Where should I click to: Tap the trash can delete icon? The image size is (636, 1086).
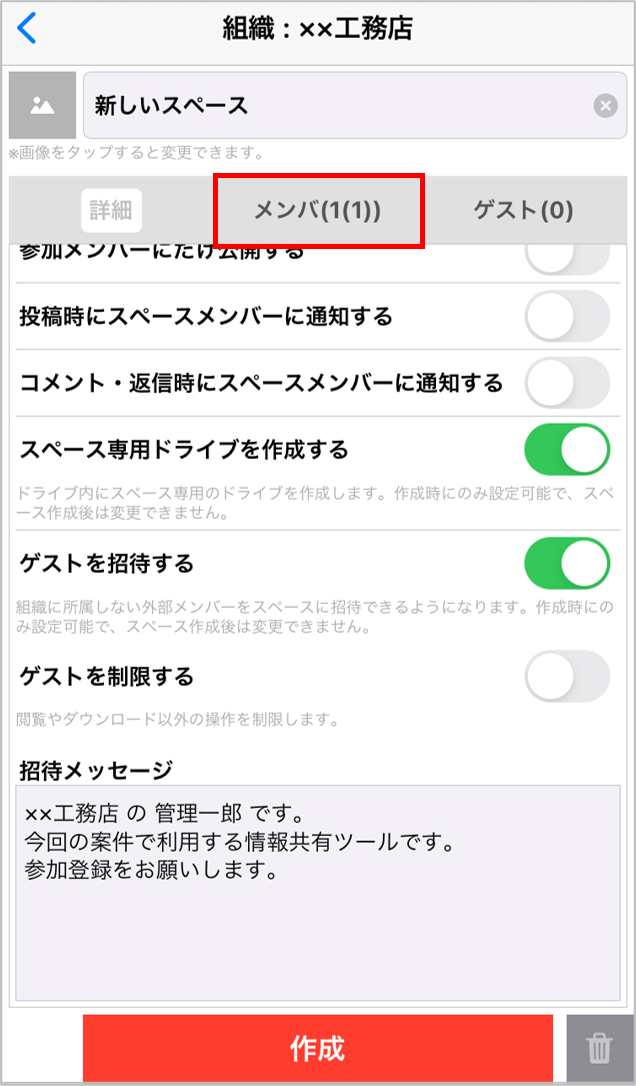[599, 1049]
